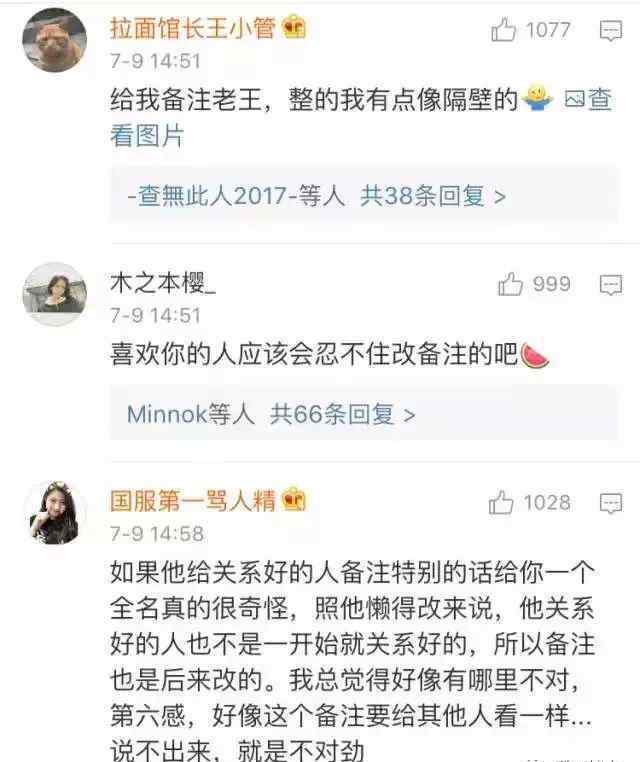Open username 木之本樱_
This screenshot has height=762, width=640.
(162, 283)
